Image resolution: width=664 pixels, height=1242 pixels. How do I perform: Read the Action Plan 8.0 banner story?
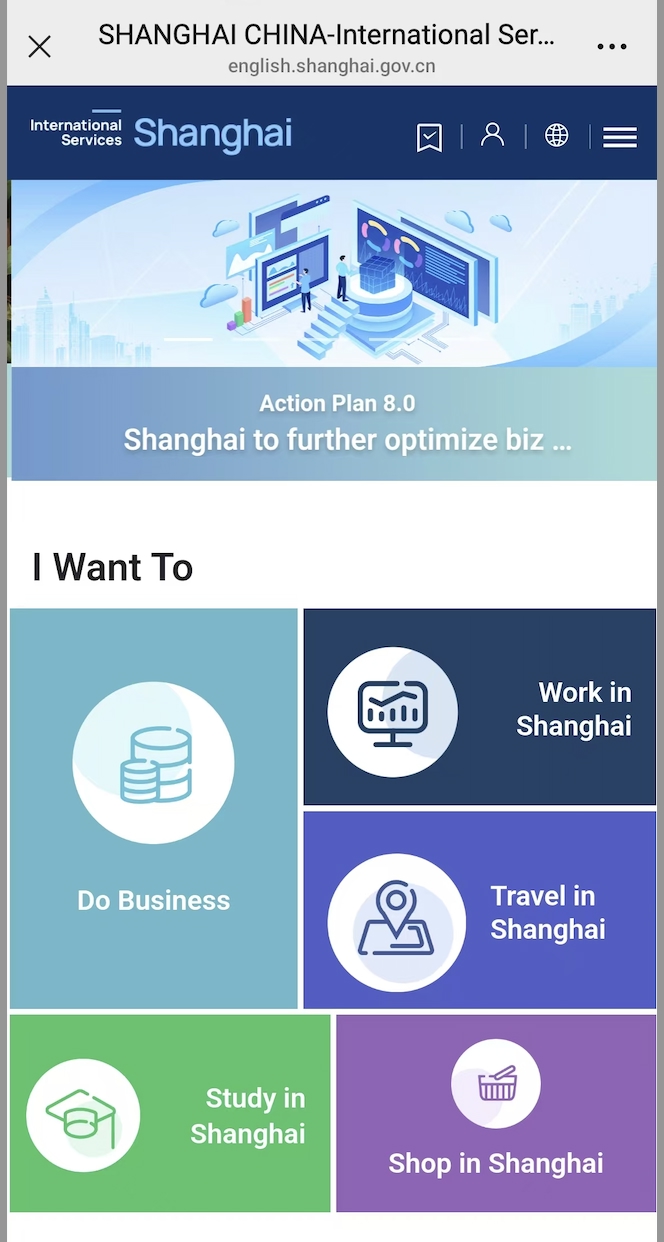point(334,424)
